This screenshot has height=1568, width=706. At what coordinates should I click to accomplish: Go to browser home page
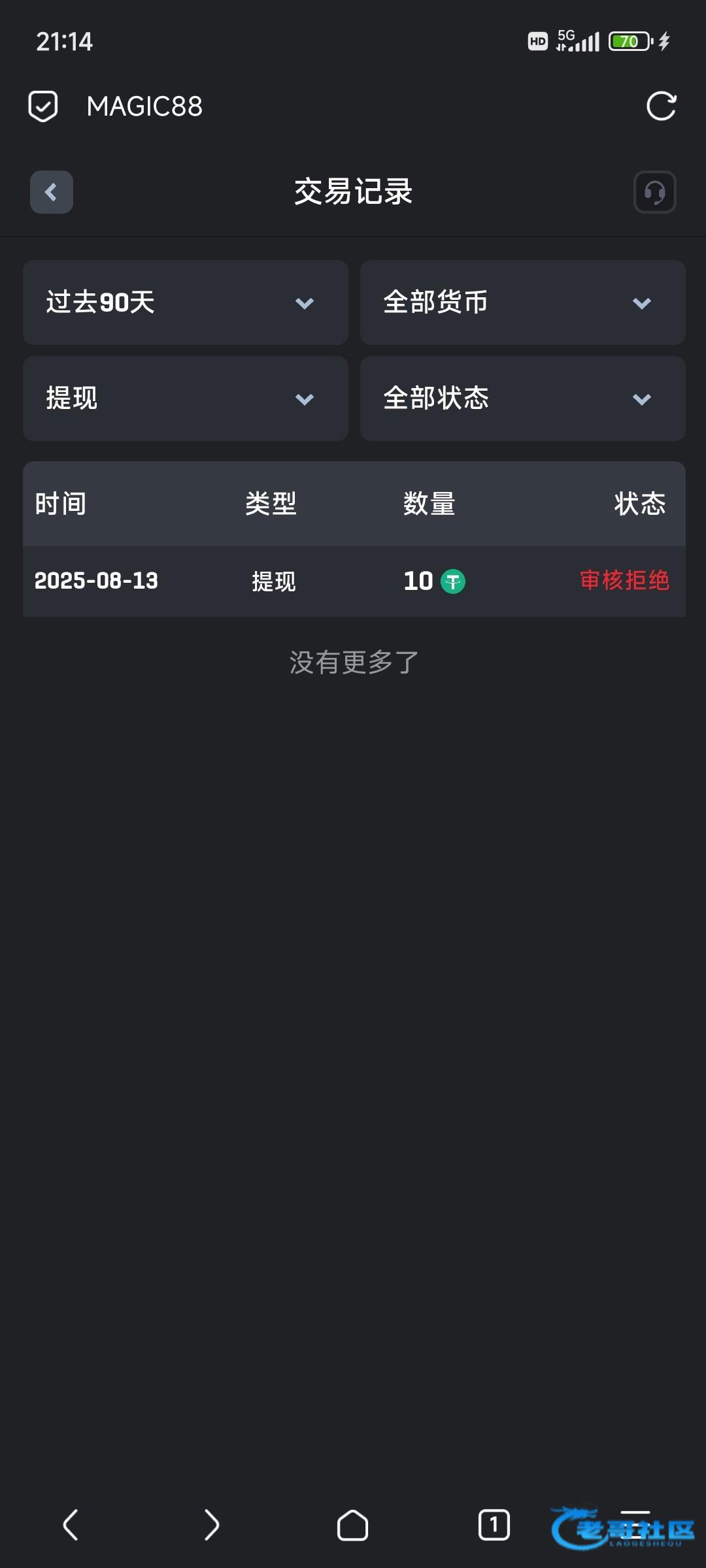tap(352, 1526)
